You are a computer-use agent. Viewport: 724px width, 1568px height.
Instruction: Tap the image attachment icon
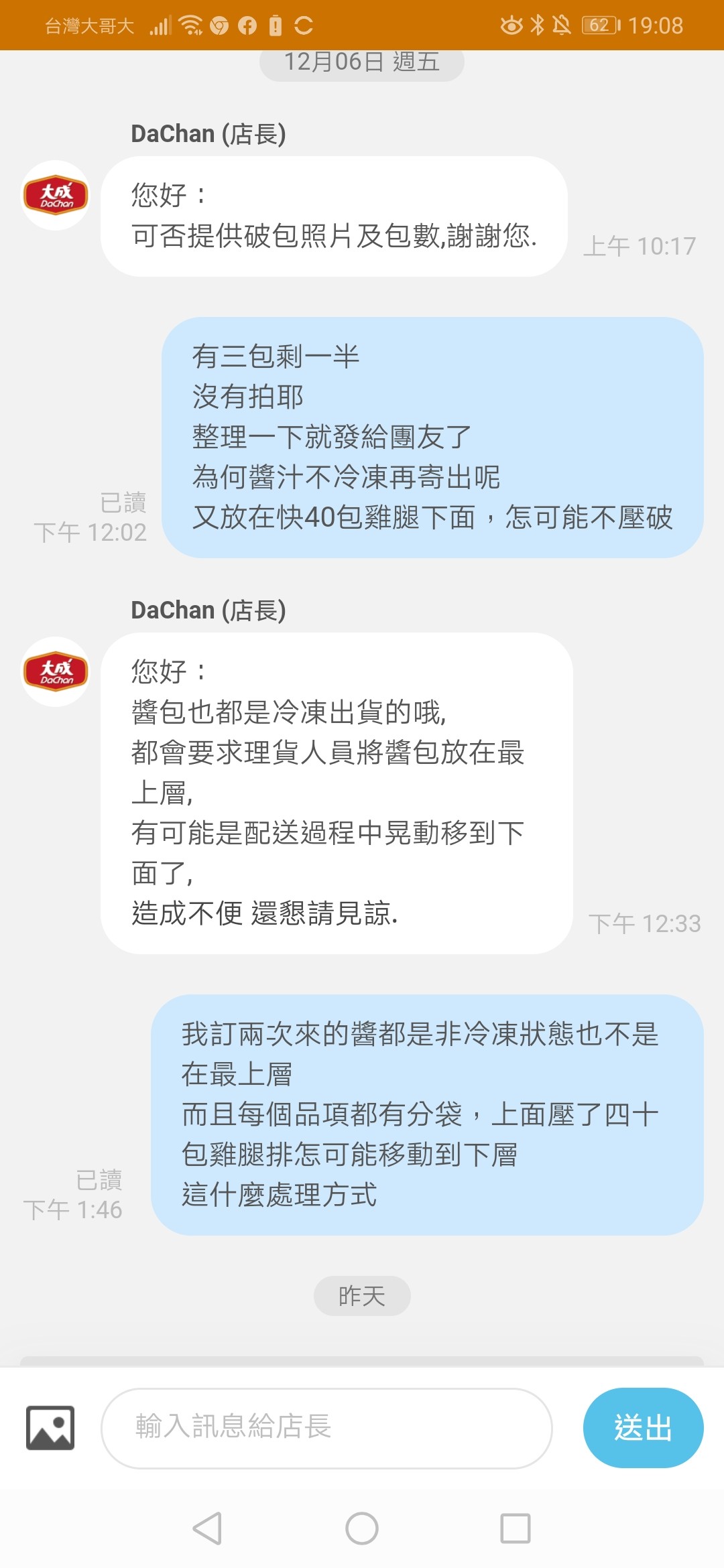(x=50, y=1428)
